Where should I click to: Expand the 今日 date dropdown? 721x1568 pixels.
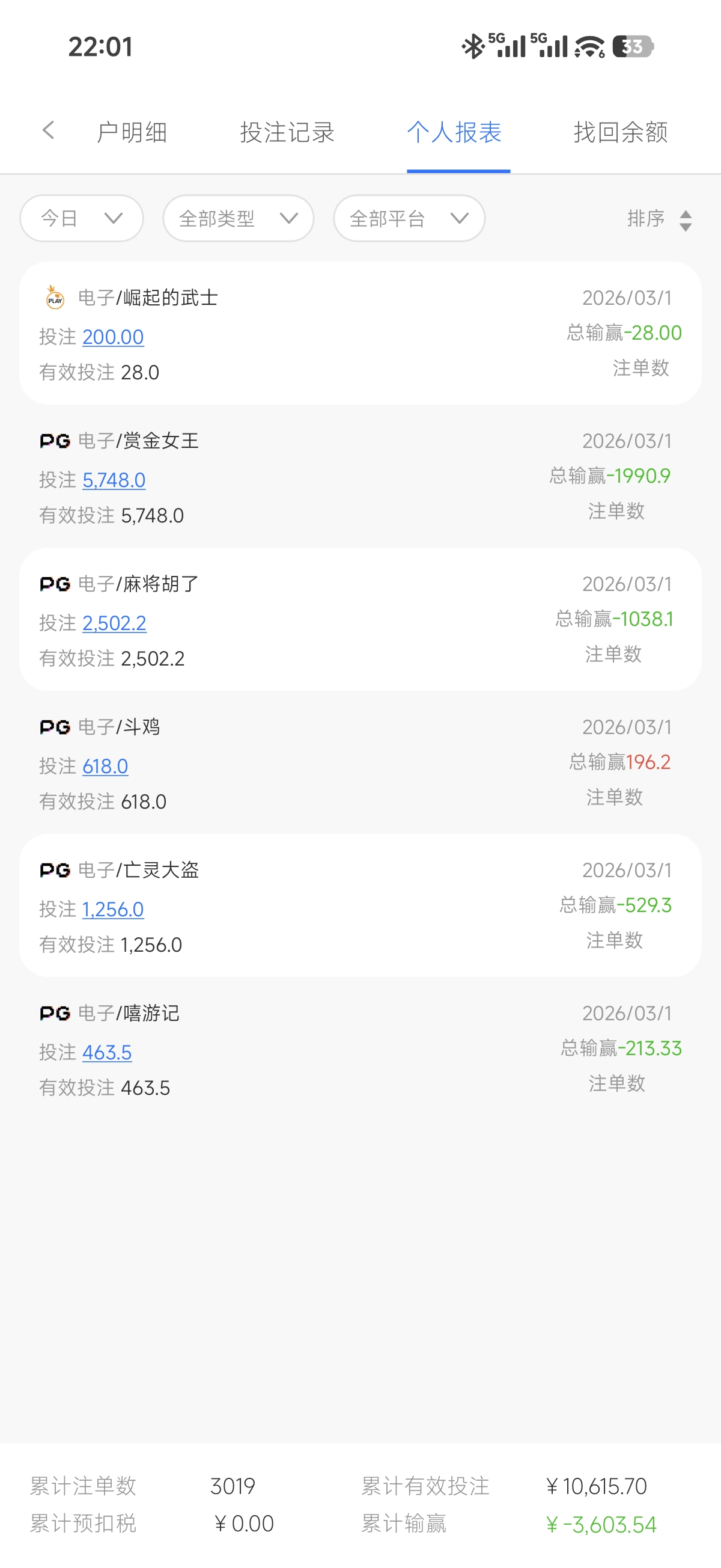tap(82, 218)
